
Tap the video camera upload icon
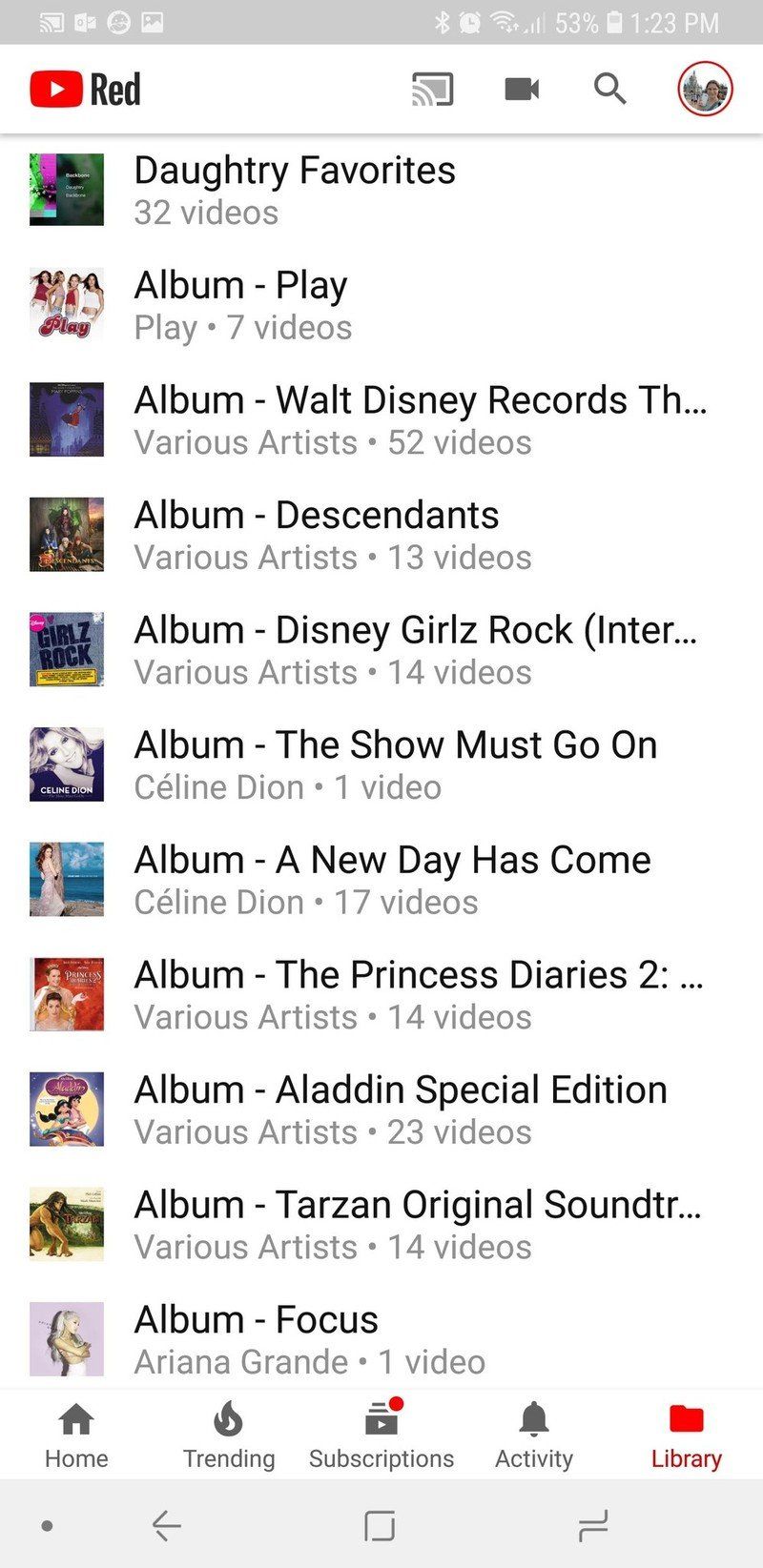pos(522,90)
